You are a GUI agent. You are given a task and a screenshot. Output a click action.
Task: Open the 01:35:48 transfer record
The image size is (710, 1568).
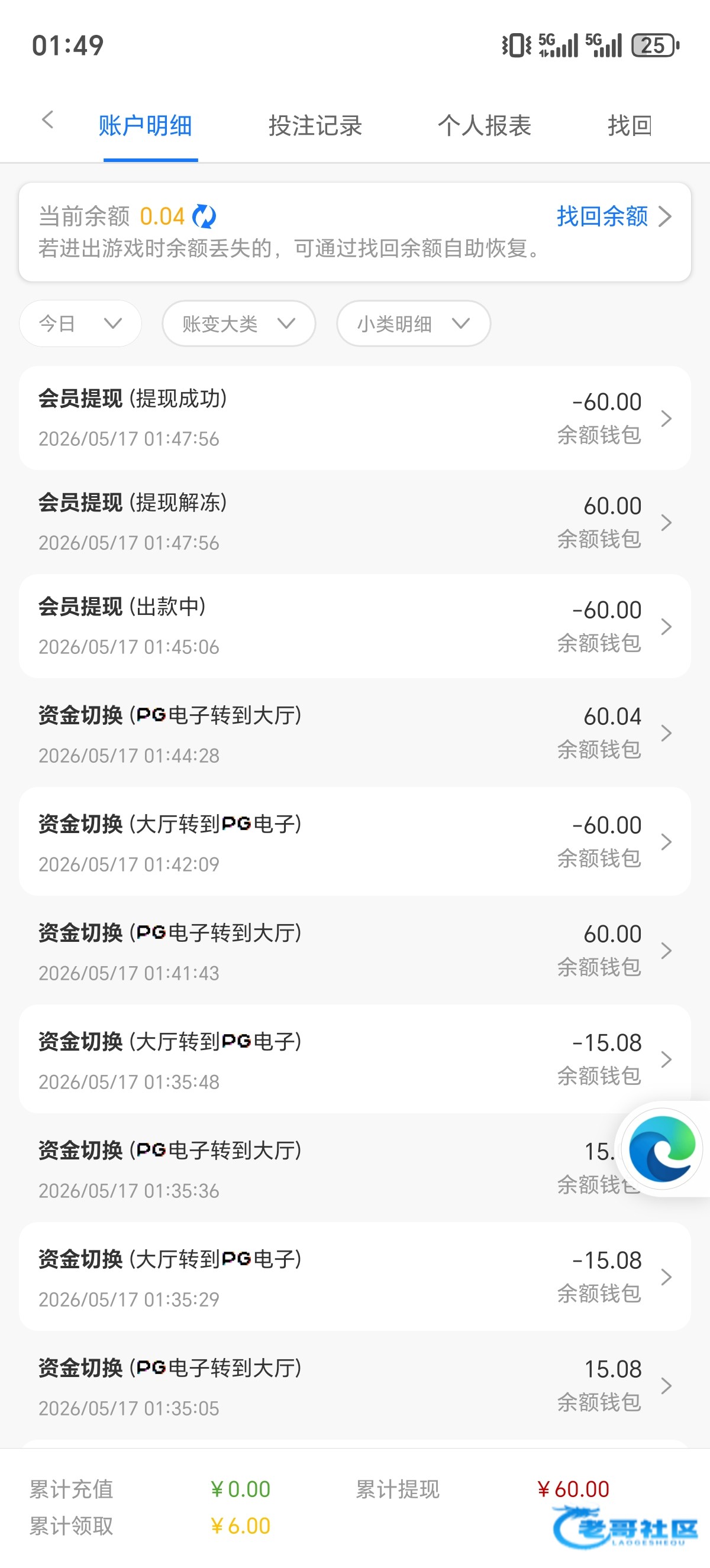(355, 1059)
